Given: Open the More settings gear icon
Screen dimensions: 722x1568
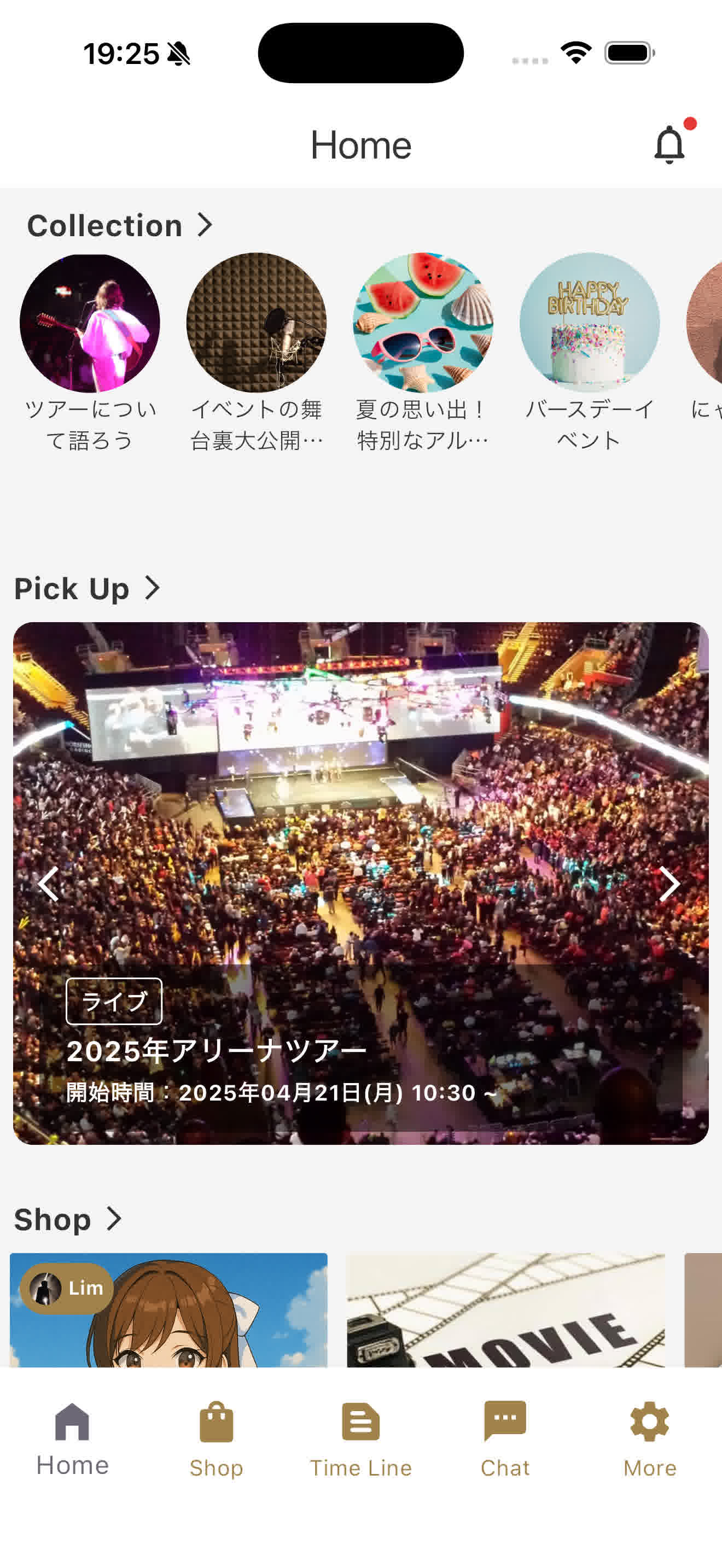Looking at the screenshot, I should pyautogui.click(x=649, y=1421).
